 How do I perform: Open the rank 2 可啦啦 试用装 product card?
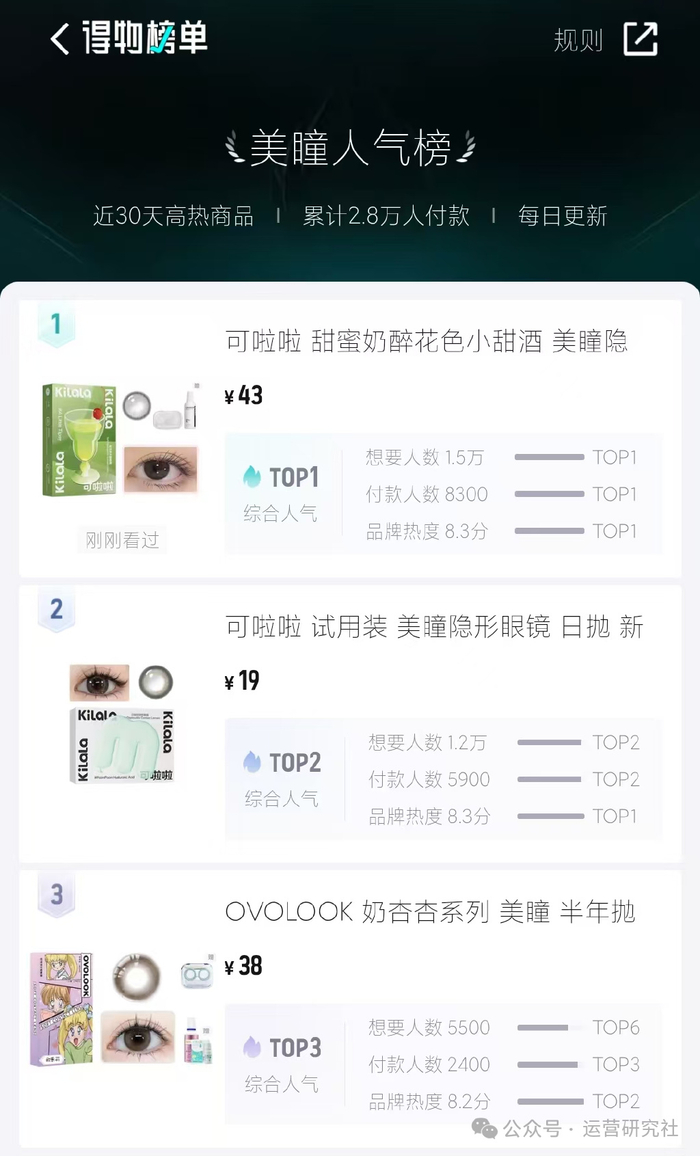(x=434, y=627)
